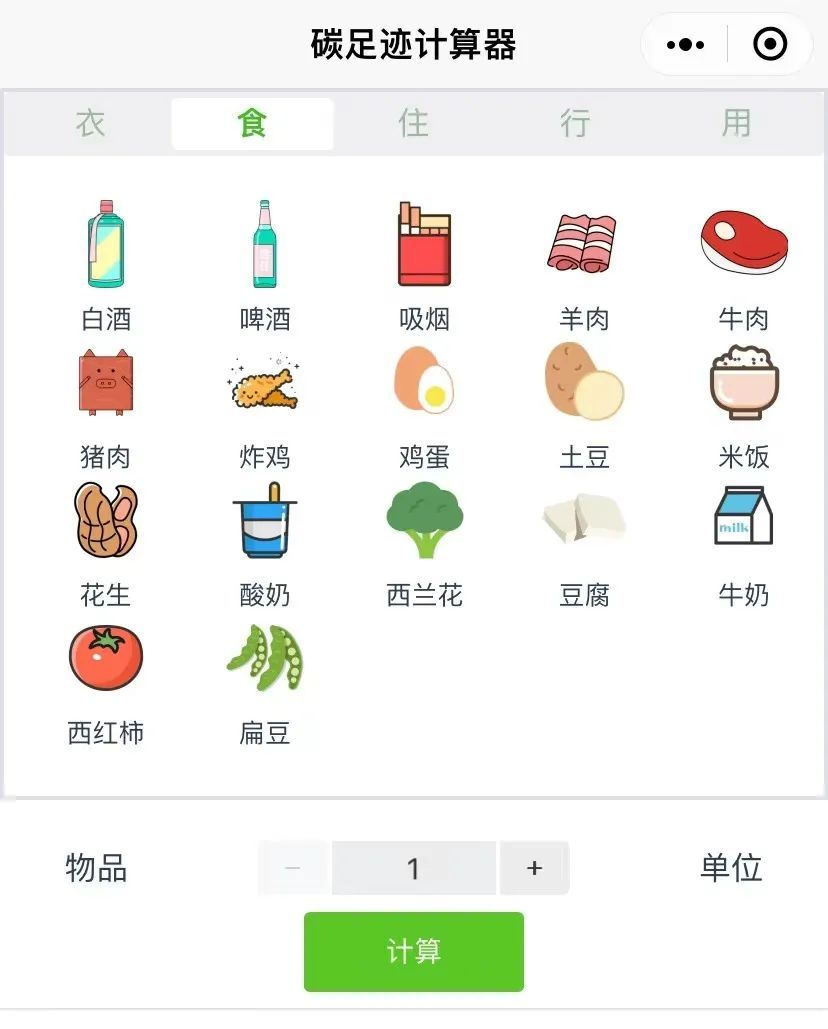The height and width of the screenshot is (1029, 828).
Task: Switch to the 衣 tab
Action: pos(90,124)
